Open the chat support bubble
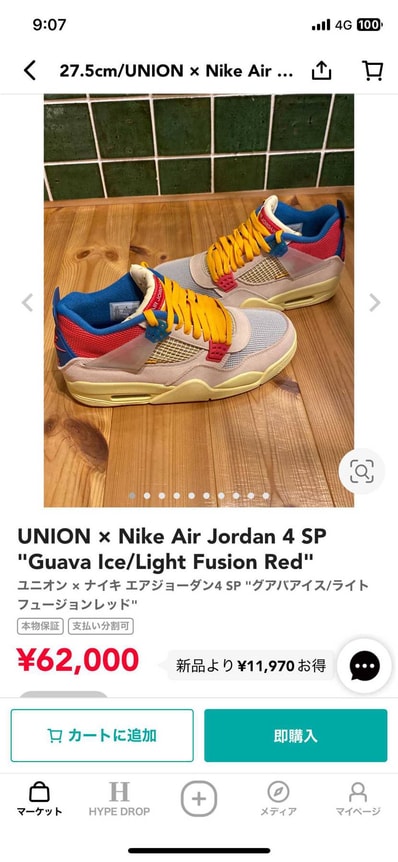The image size is (398, 862). tap(364, 666)
